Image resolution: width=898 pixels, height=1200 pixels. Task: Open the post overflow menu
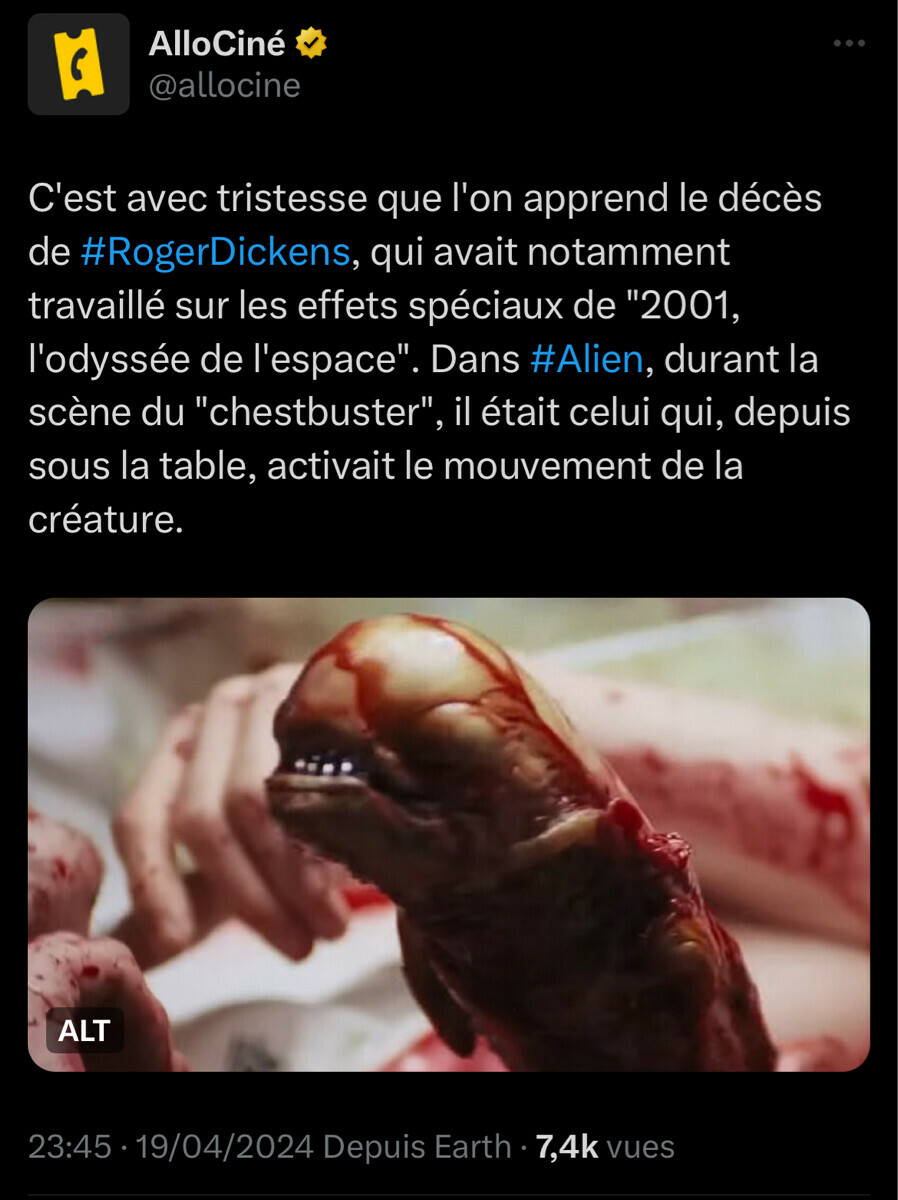coord(848,44)
